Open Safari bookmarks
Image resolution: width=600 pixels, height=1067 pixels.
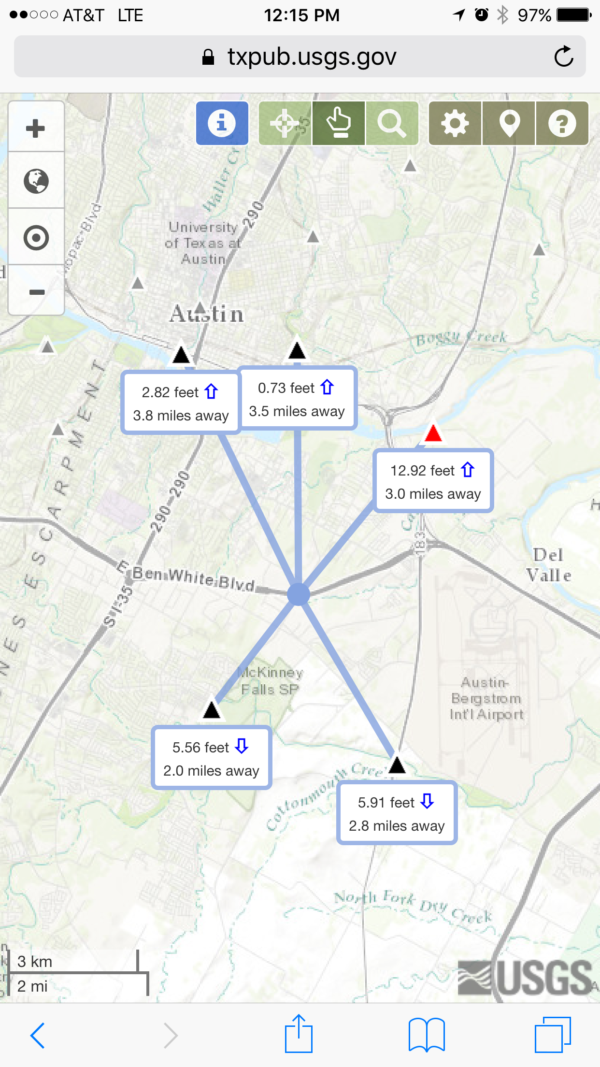tap(427, 1035)
